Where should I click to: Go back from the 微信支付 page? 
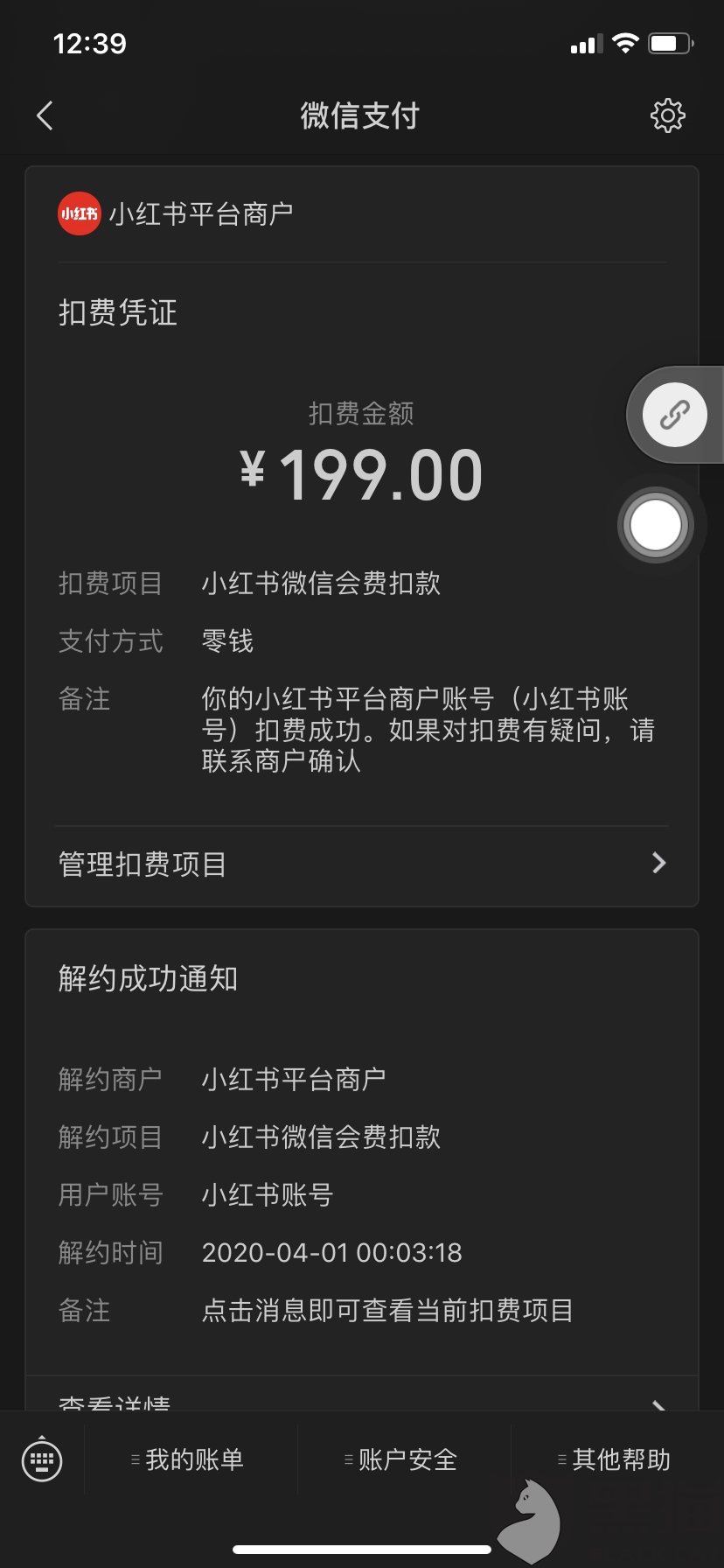[x=45, y=115]
